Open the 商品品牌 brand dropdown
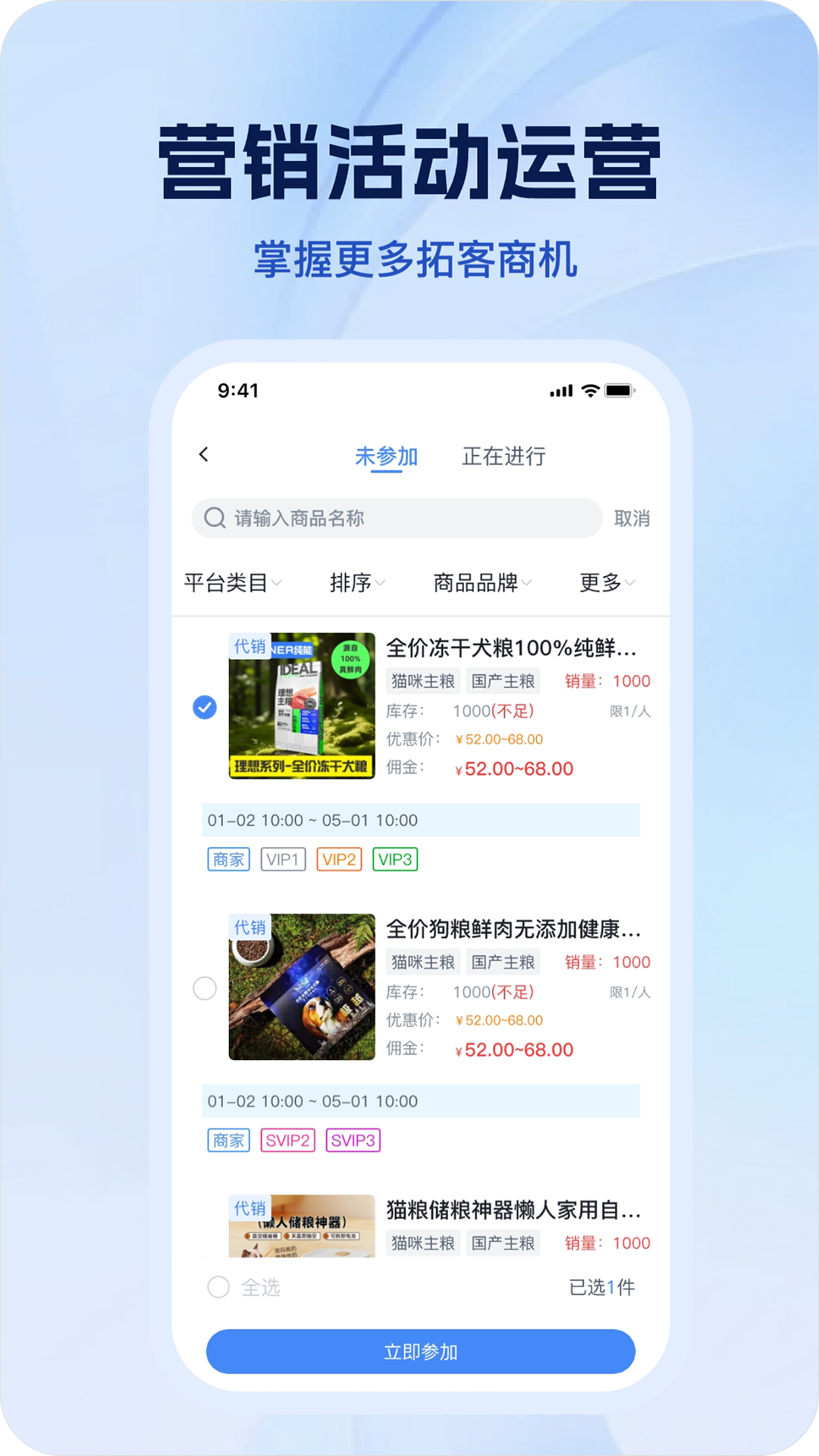Viewport: 819px width, 1456px height. coord(479,582)
